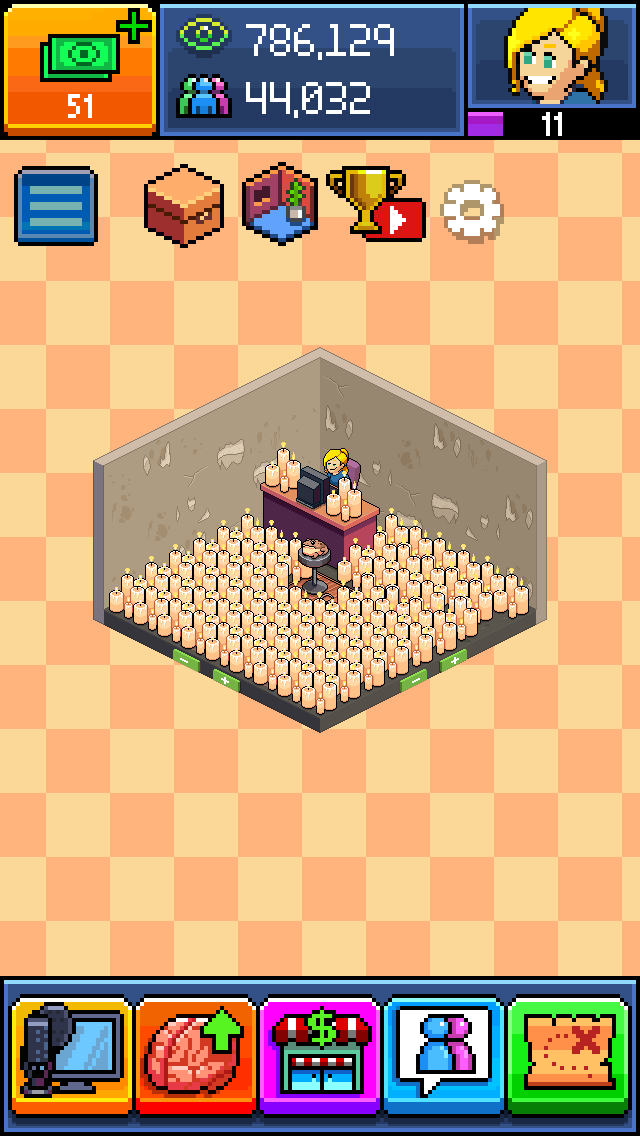This screenshot has height=1136, width=640.
Task: Open the player profile avatar
Action: (x=551, y=55)
